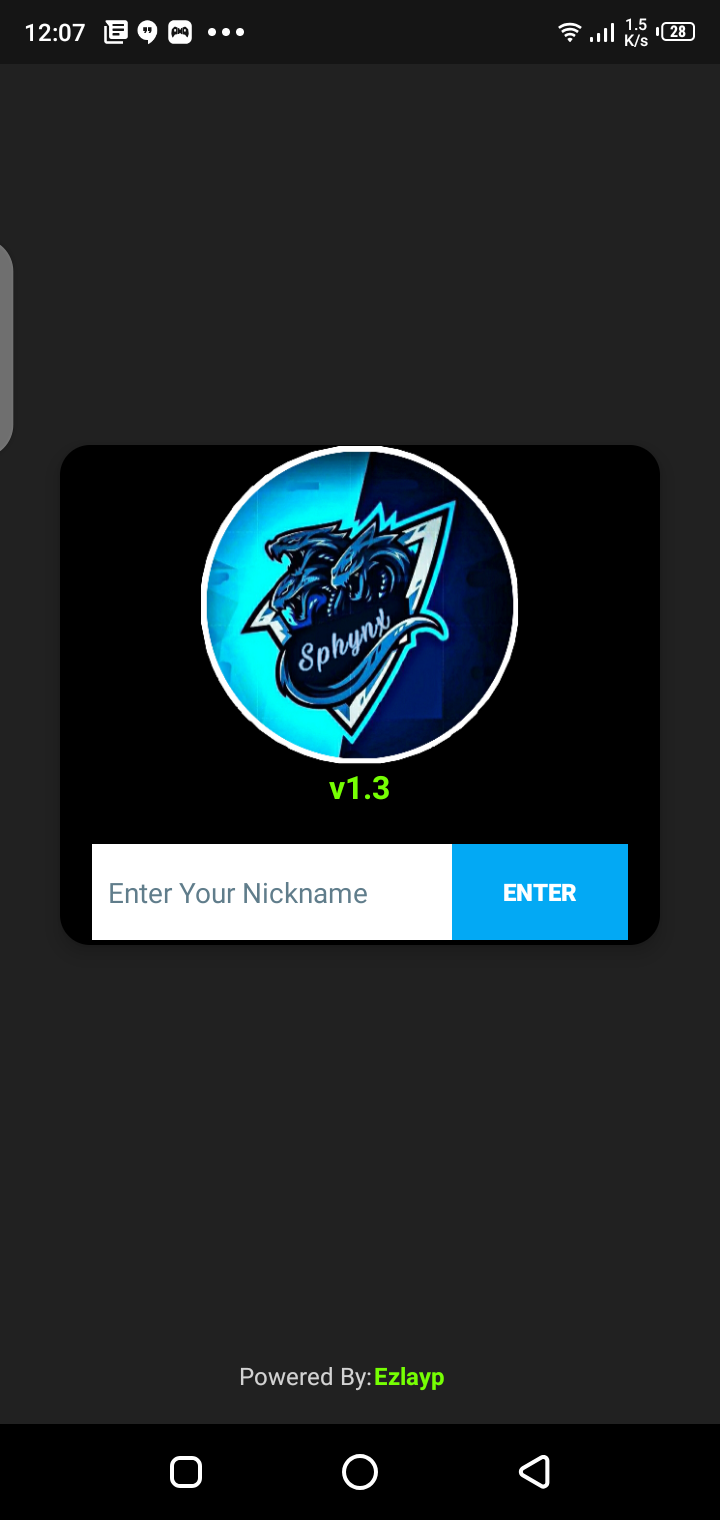Tap the blue ENTER button
This screenshot has height=1520, width=720.
[x=540, y=892]
